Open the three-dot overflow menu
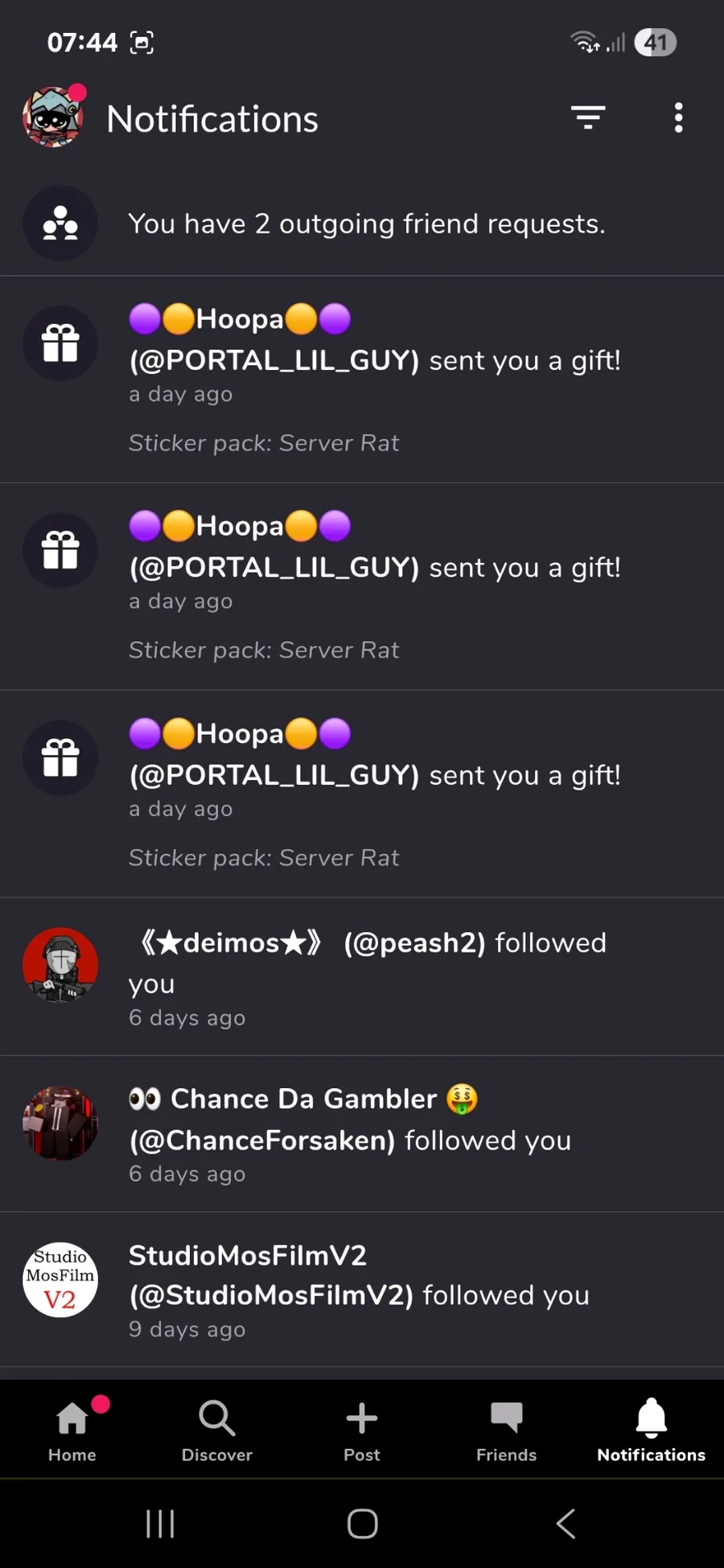 (x=679, y=117)
